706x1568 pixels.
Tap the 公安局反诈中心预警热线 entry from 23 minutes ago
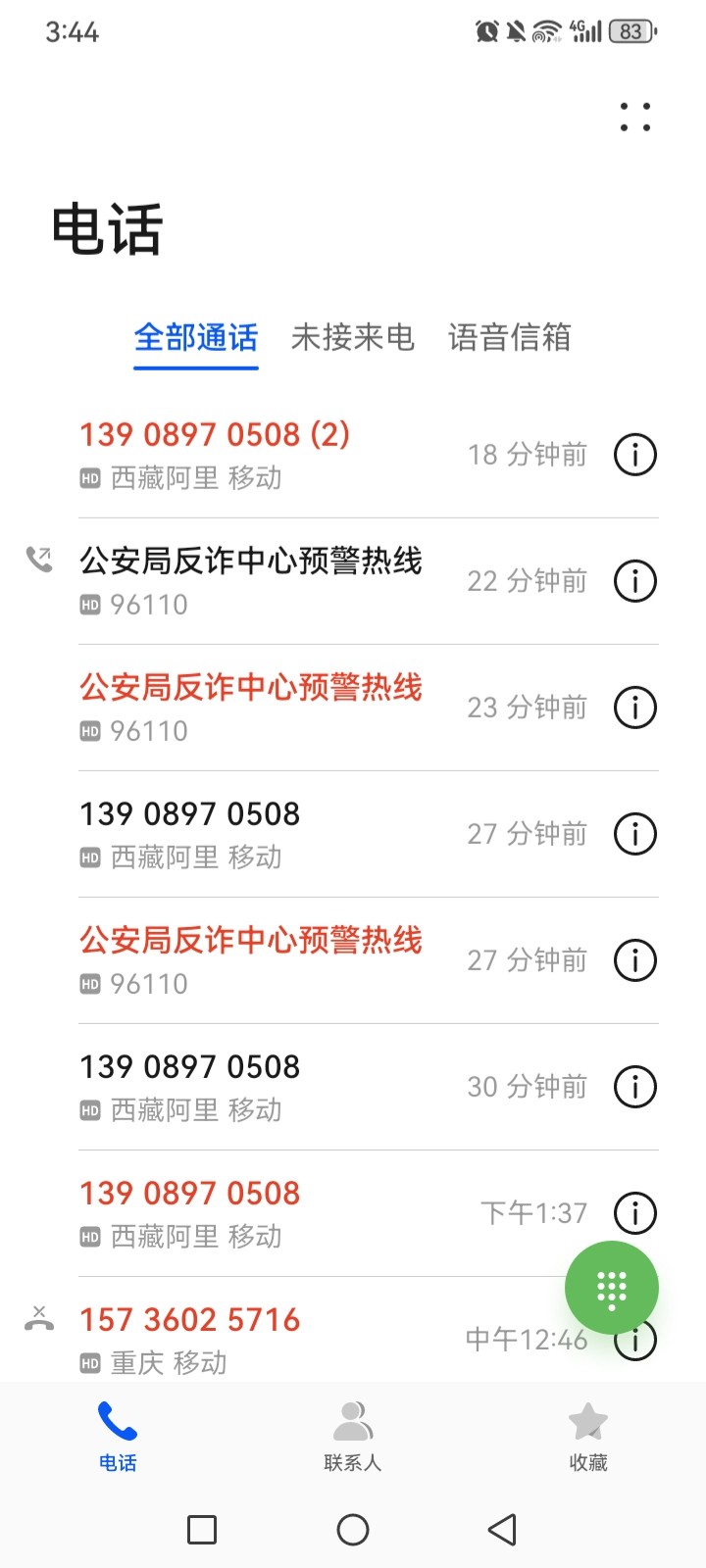pyautogui.click(x=250, y=706)
